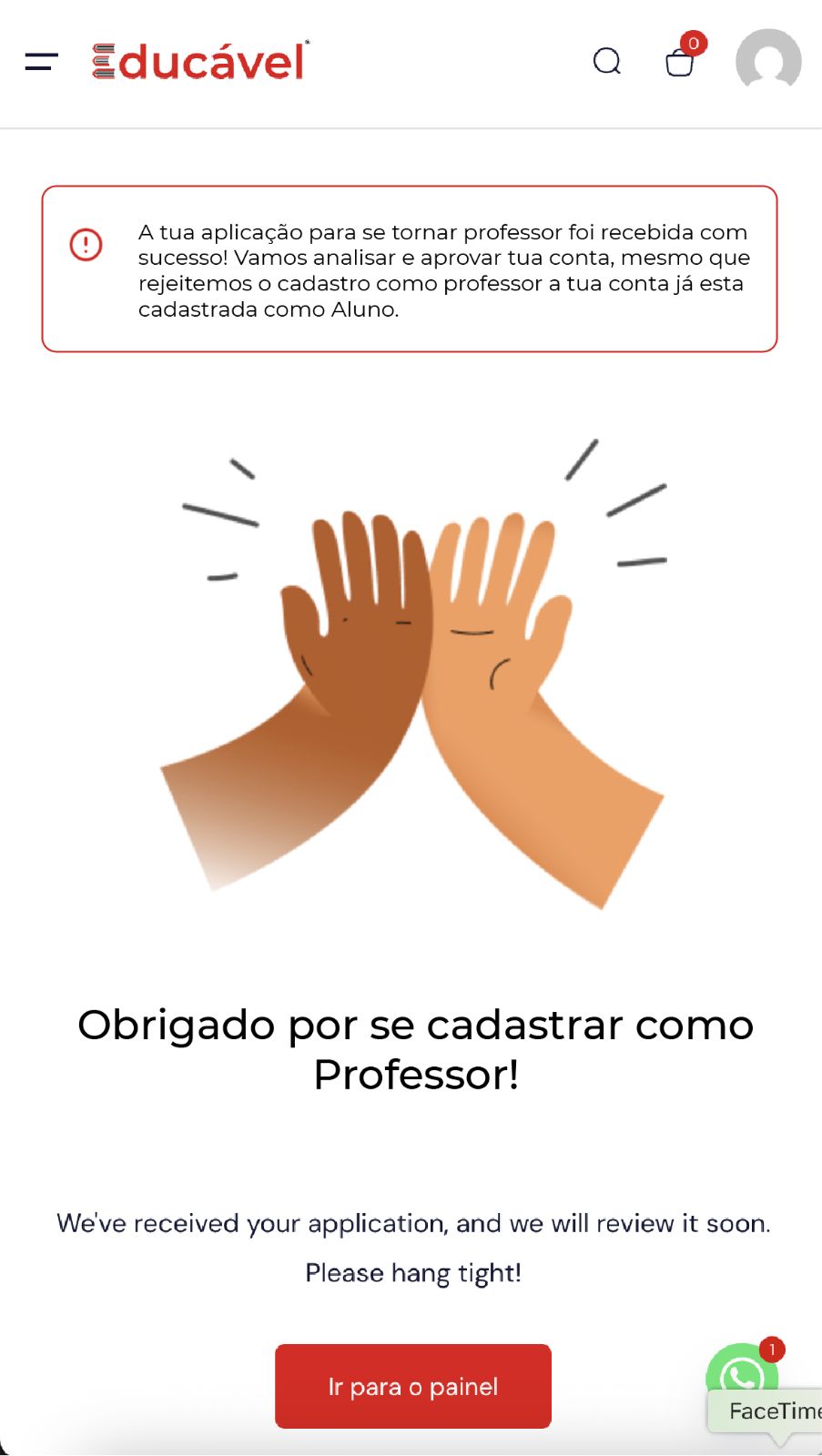The height and width of the screenshot is (1456, 822).
Task: Open the user profile avatar
Action: pos(768,61)
